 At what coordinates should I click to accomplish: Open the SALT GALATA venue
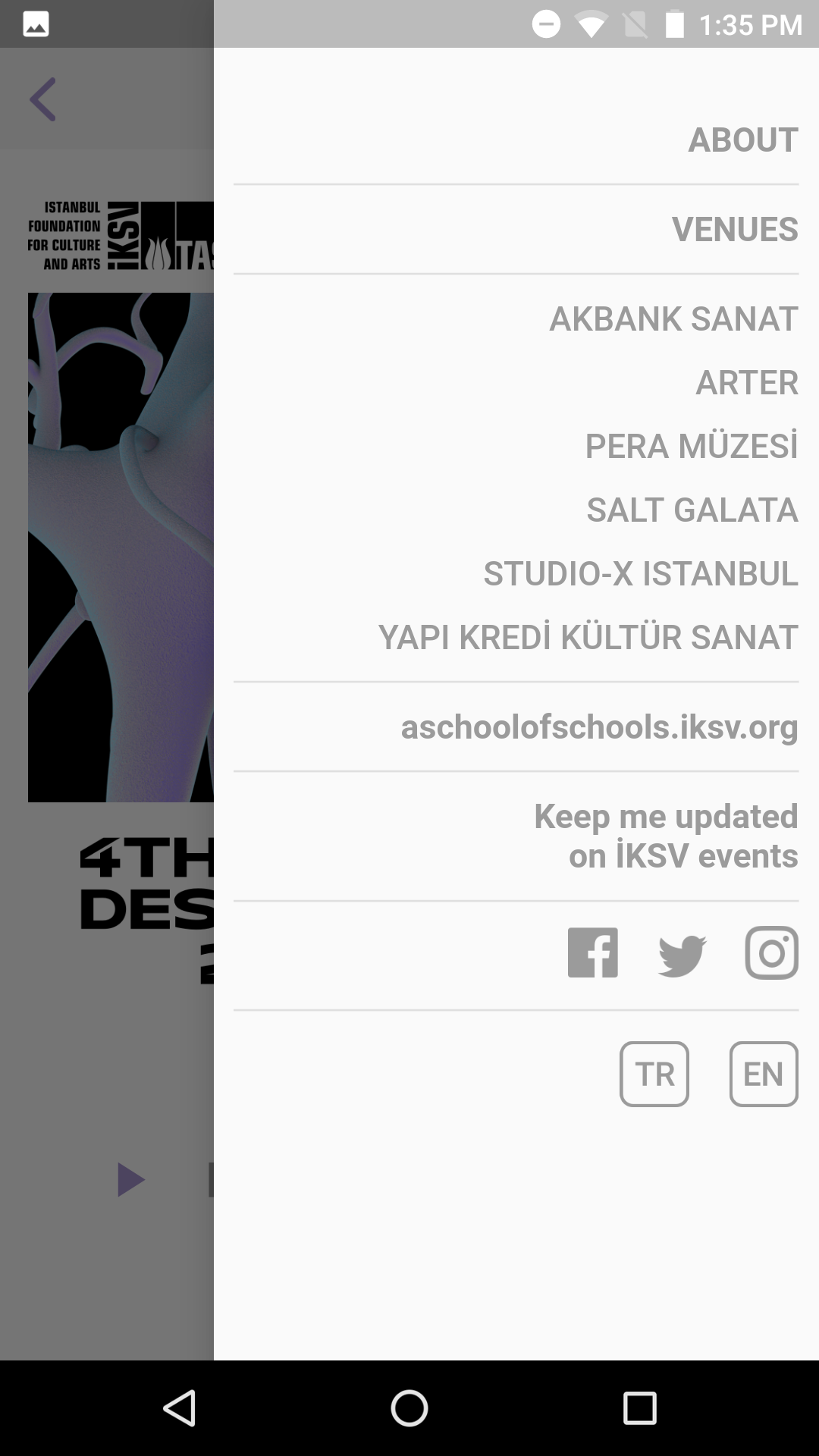pos(692,510)
